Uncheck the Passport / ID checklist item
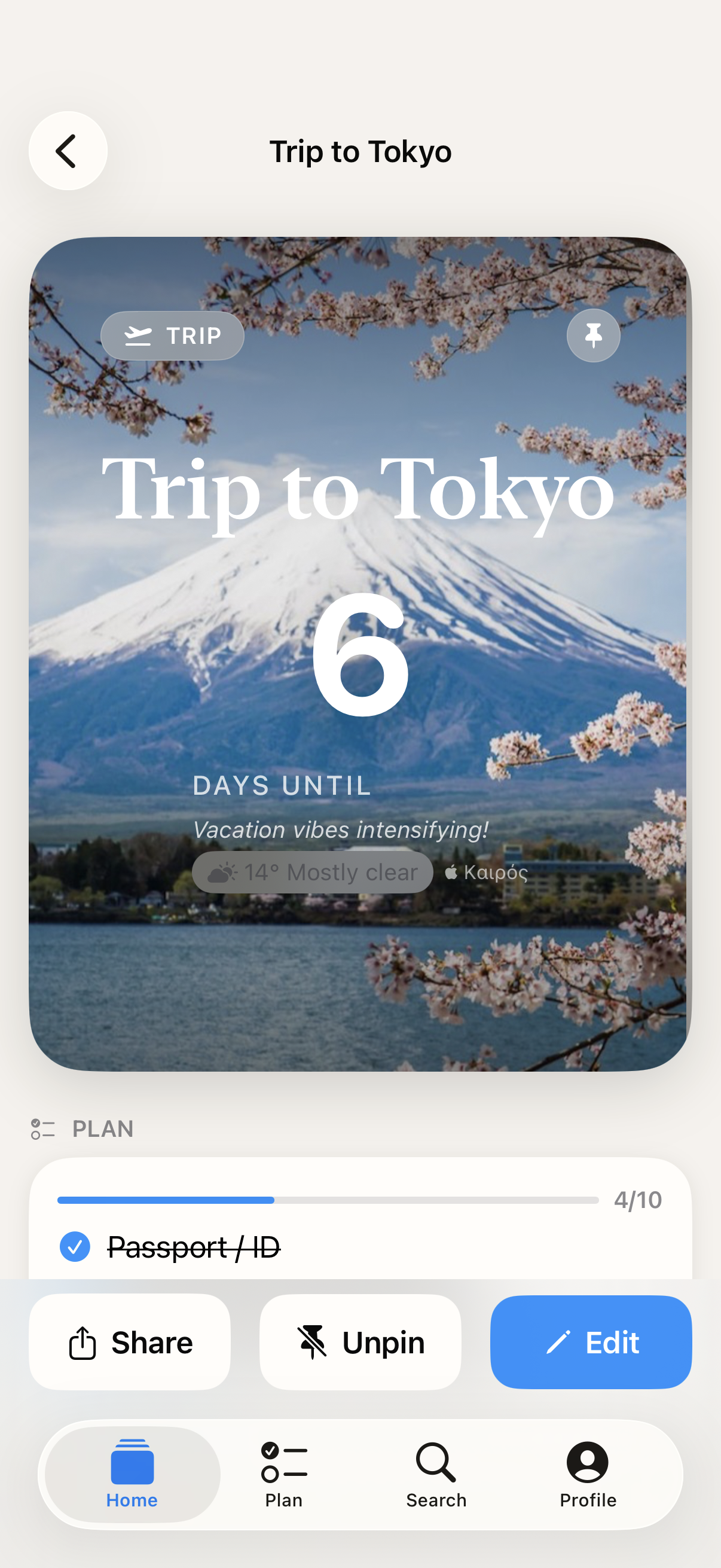Viewport: 721px width, 1568px height. (x=75, y=1246)
